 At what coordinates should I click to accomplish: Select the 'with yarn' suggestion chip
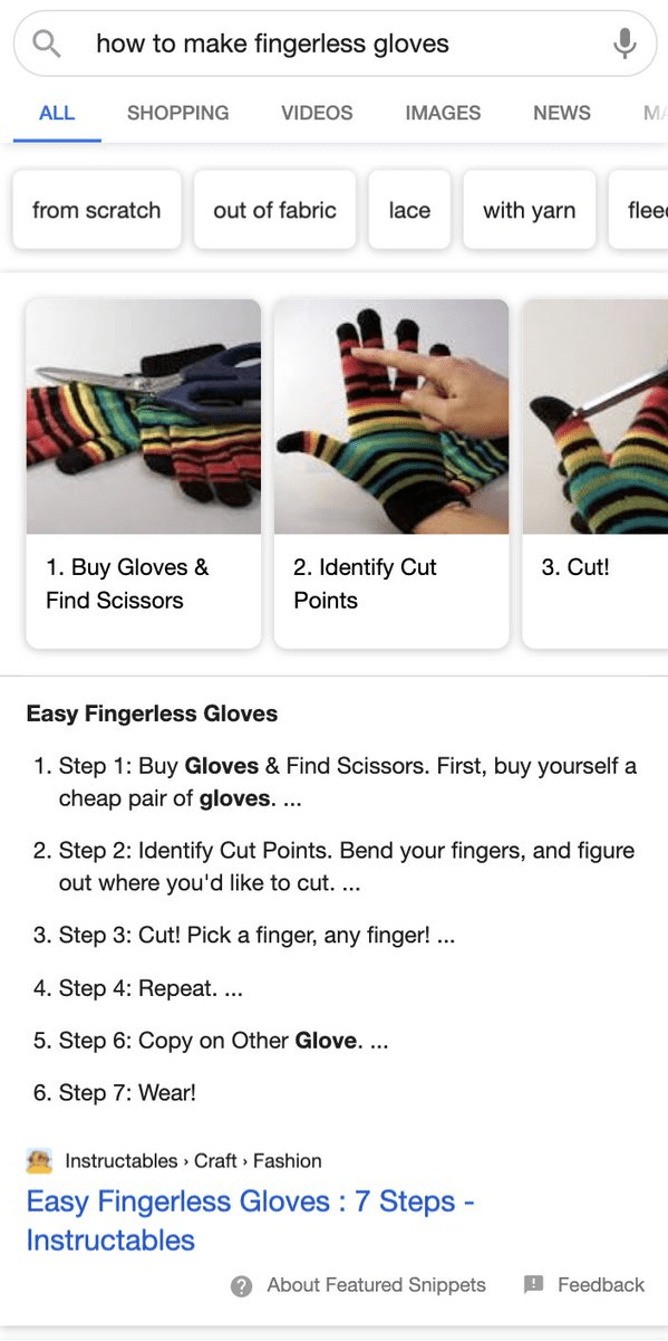529,210
